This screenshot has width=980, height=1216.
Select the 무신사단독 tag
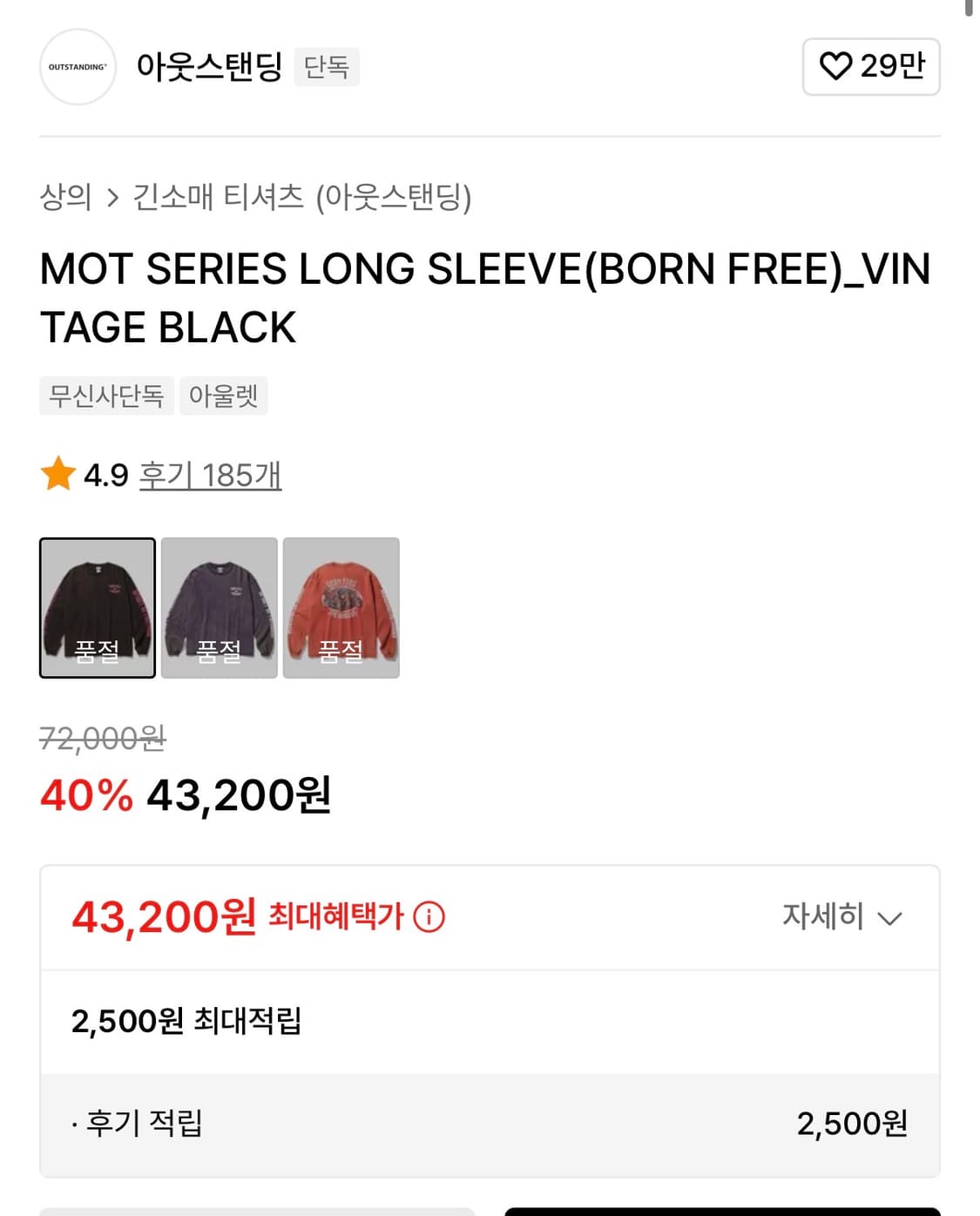coord(106,396)
